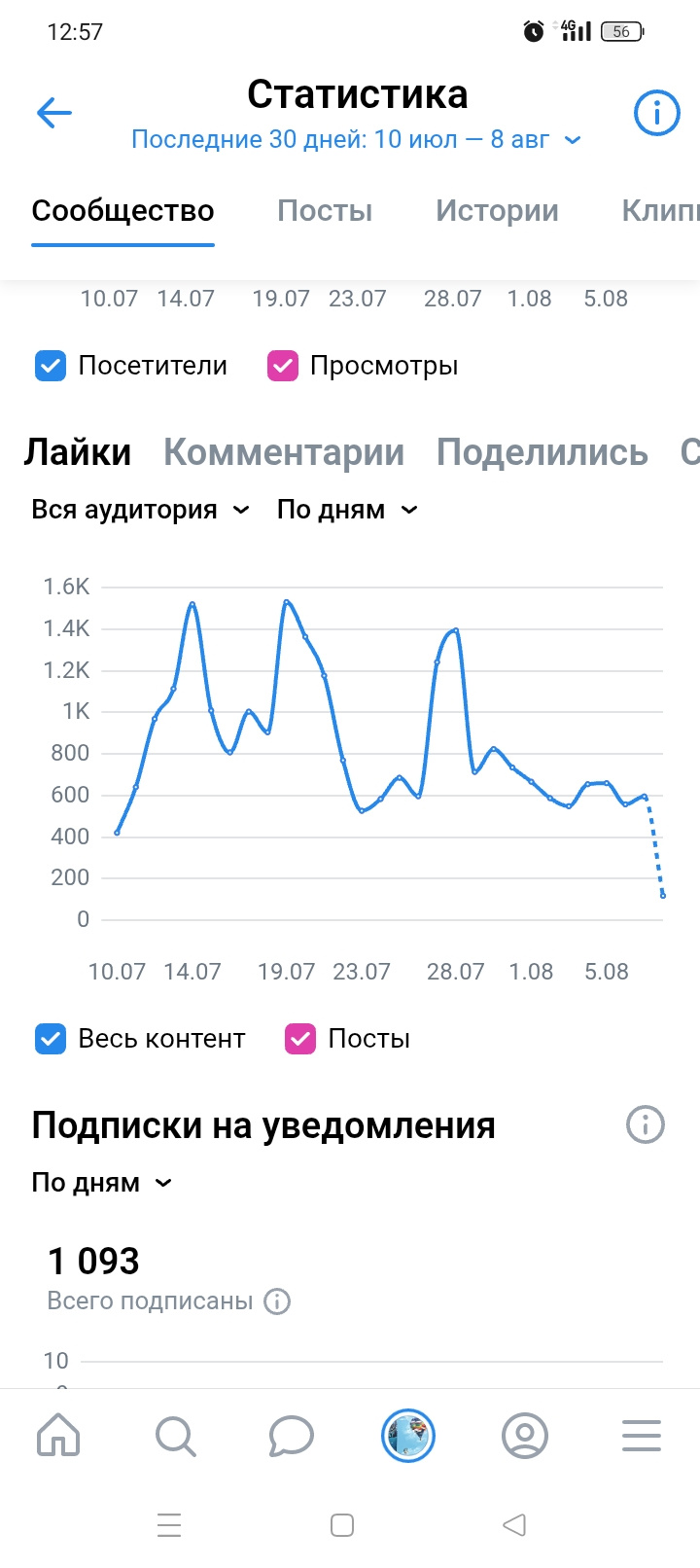Expand По дням dropdown under Подписки на уведомления
700x1568 pixels.
(x=102, y=1183)
